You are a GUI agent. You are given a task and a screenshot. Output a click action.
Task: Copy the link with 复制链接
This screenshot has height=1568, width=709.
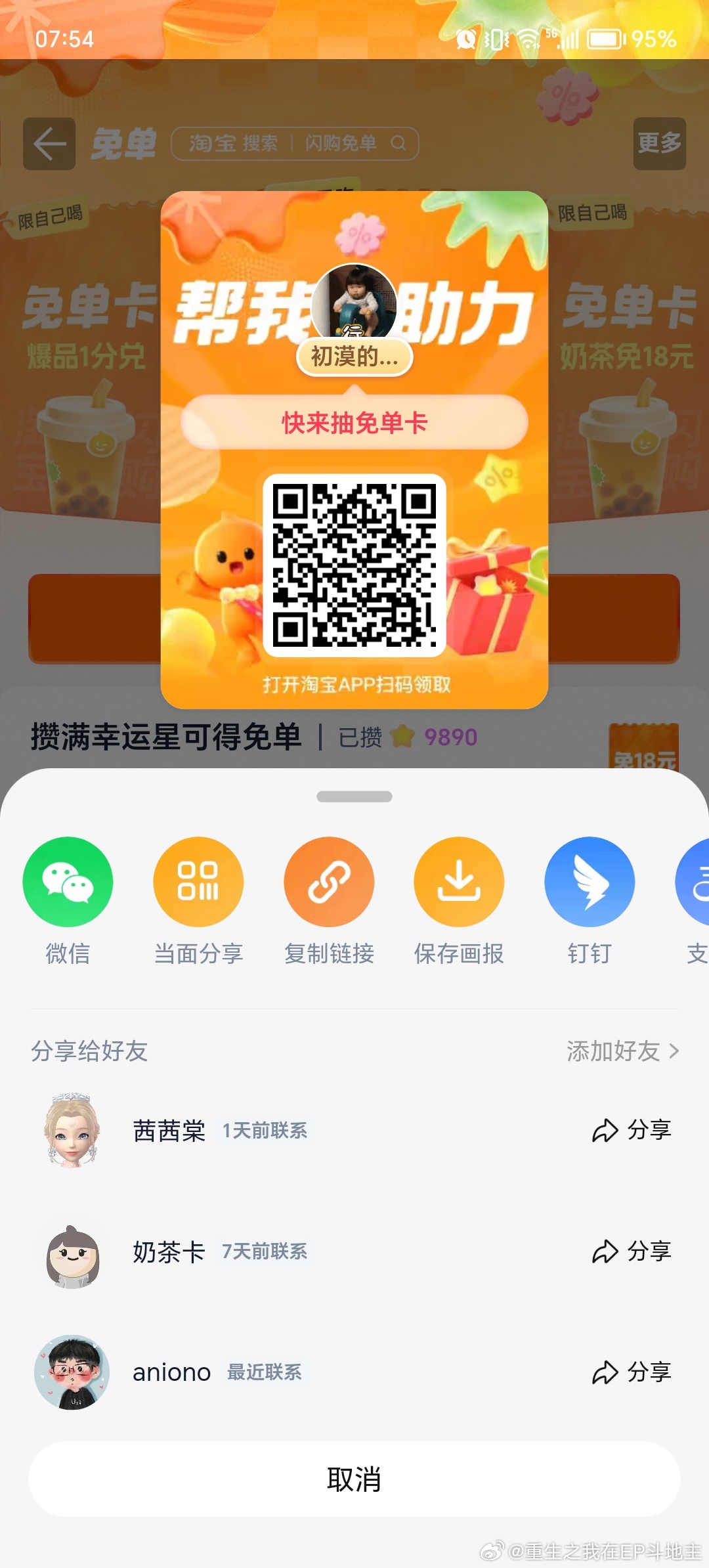329,882
